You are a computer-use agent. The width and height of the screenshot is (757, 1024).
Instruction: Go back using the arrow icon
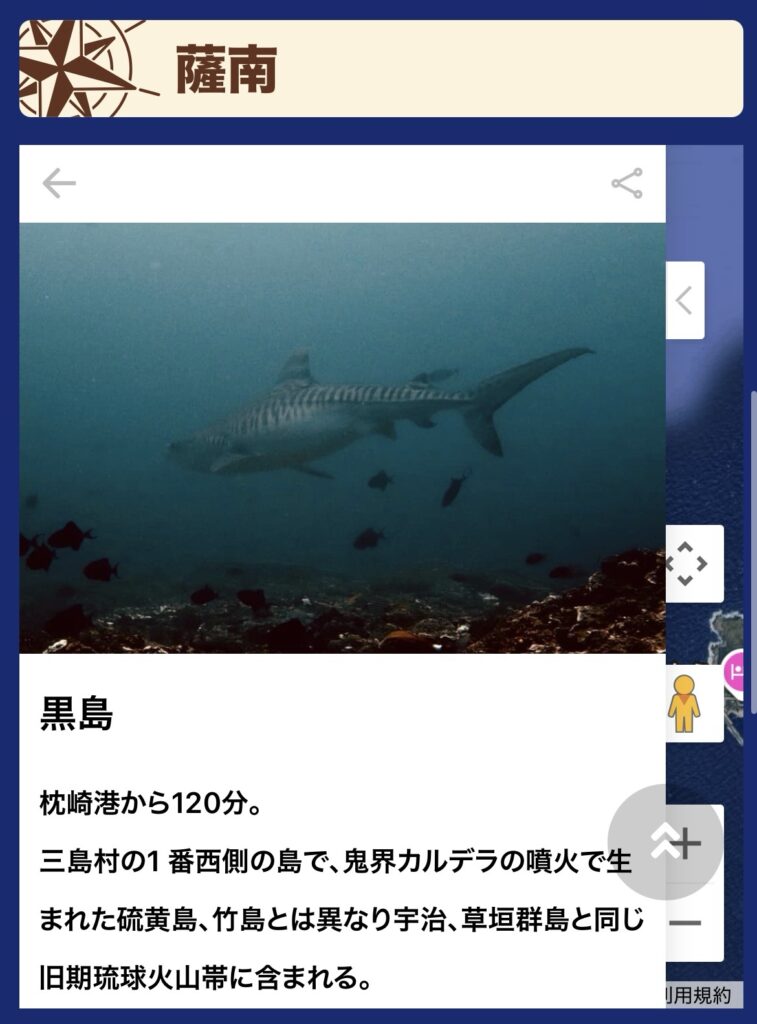pyautogui.click(x=59, y=183)
